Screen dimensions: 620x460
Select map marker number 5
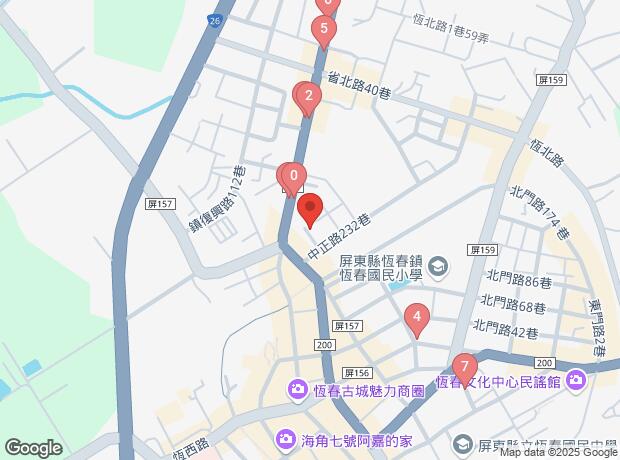pos(323,31)
